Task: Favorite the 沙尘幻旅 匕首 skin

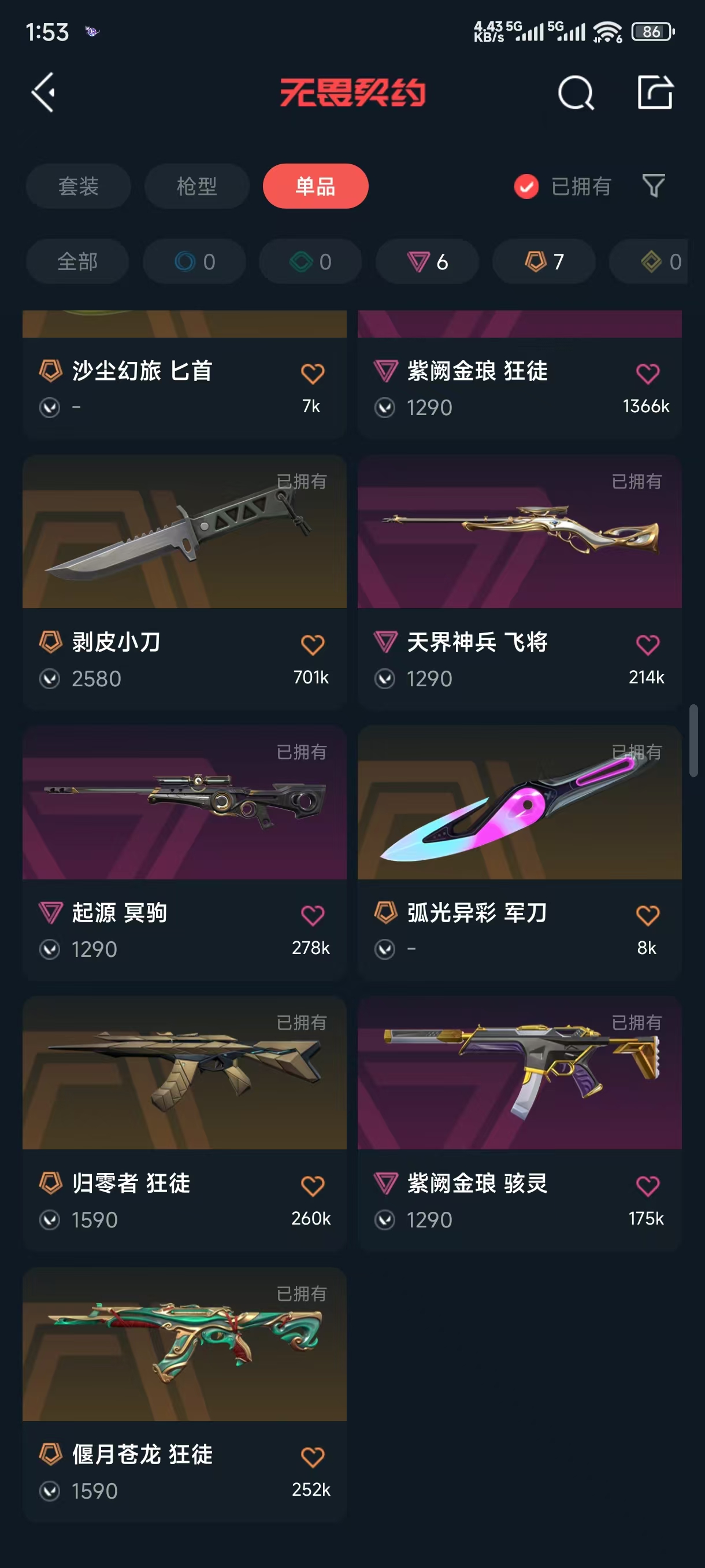Action: 313,373
